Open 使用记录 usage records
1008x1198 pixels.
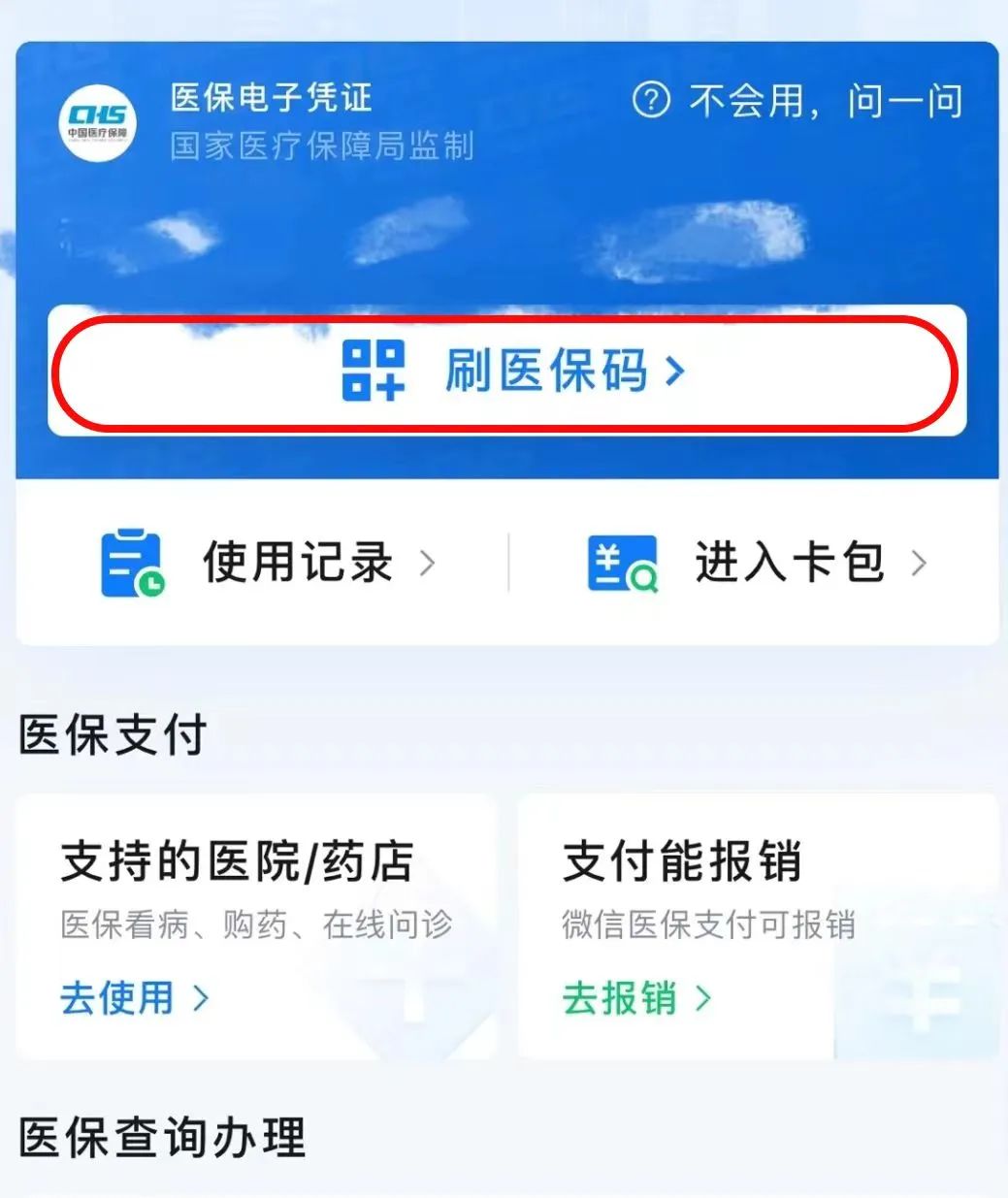(269, 563)
